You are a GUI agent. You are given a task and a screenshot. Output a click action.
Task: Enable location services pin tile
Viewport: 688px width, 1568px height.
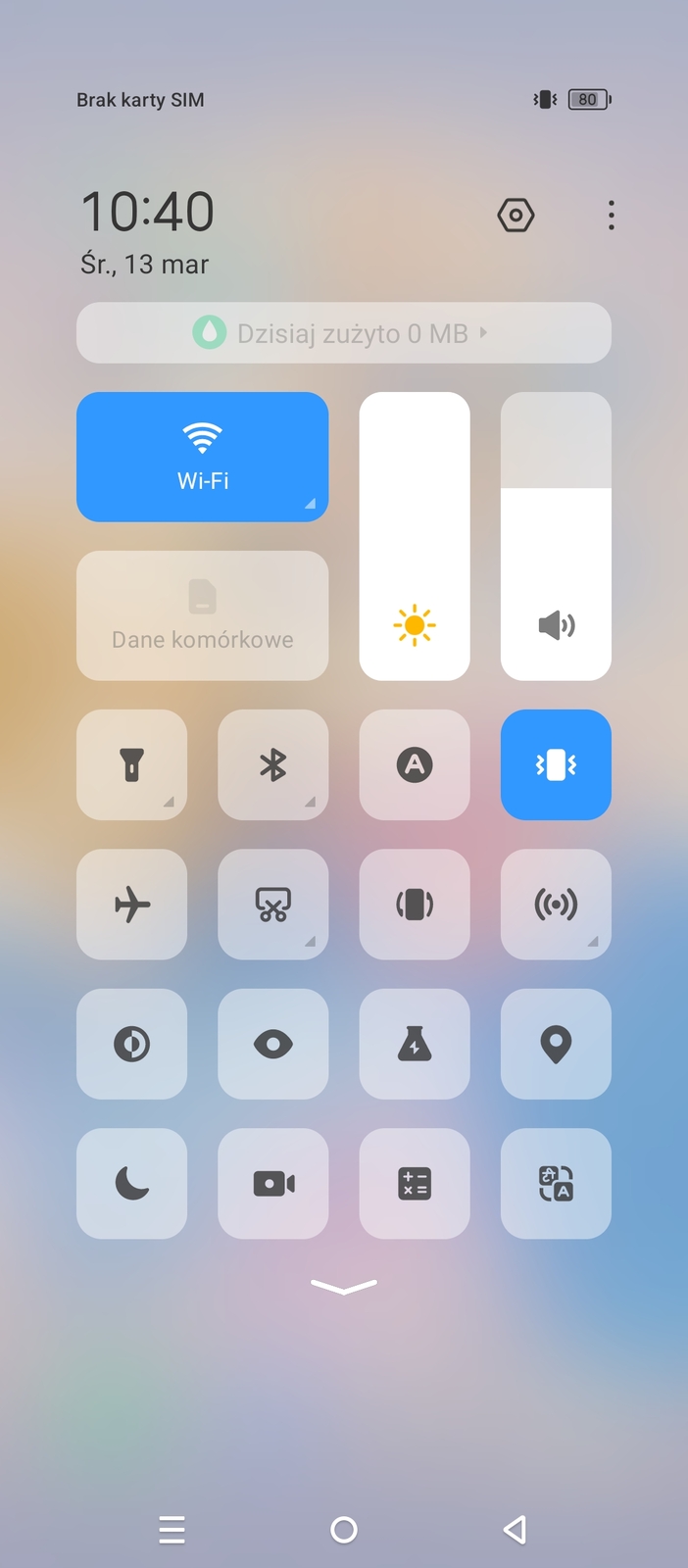coord(556,1044)
